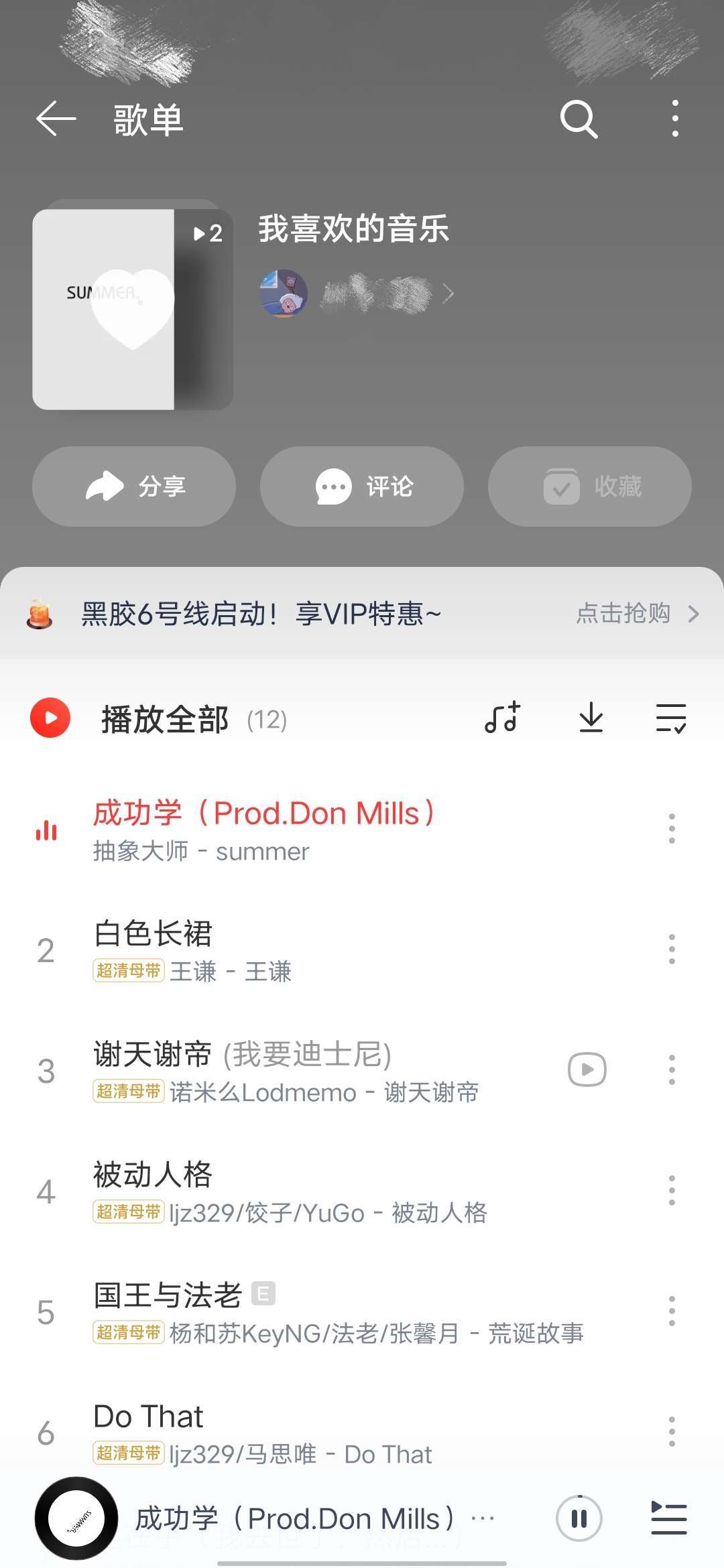724x1568 pixels.
Task: Open the player from the spinning disc
Action: point(76,1518)
